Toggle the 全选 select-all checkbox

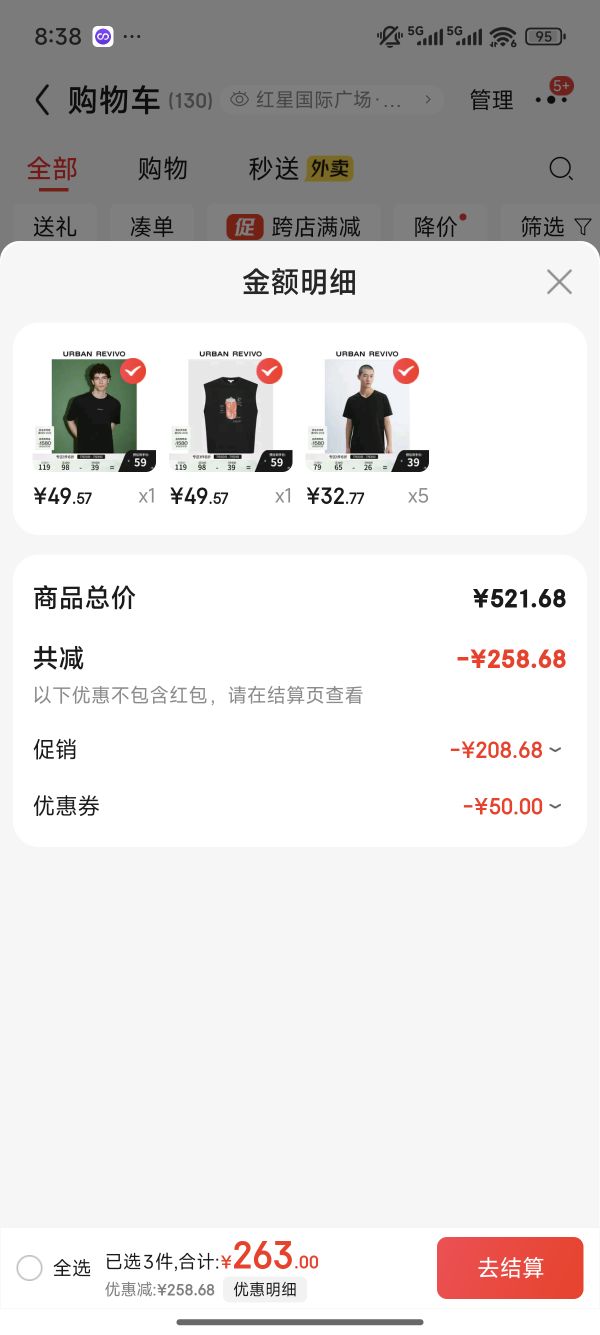pyautogui.click(x=30, y=1268)
